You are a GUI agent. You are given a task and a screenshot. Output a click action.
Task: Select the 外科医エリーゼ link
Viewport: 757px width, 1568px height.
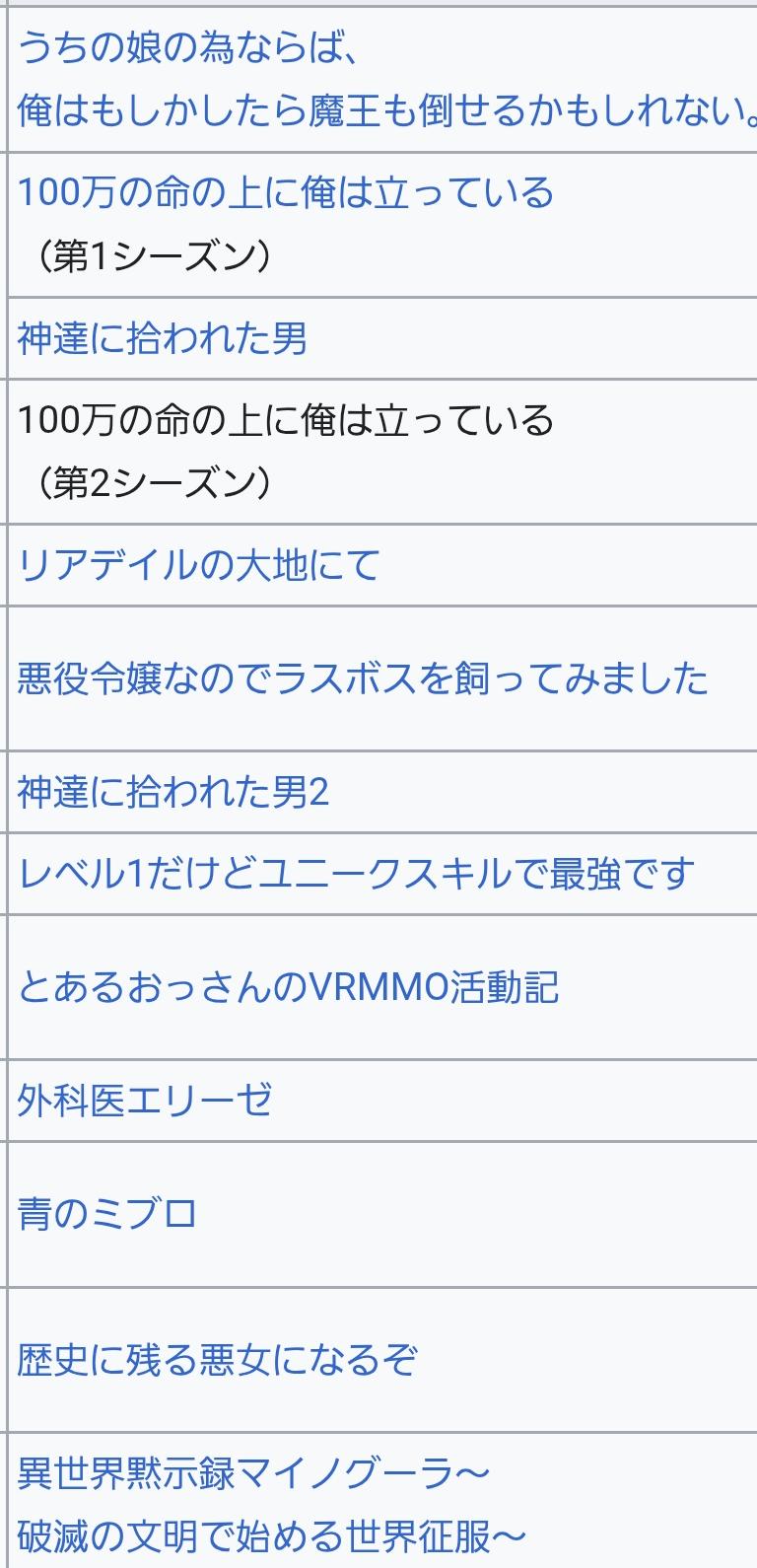tap(144, 1101)
